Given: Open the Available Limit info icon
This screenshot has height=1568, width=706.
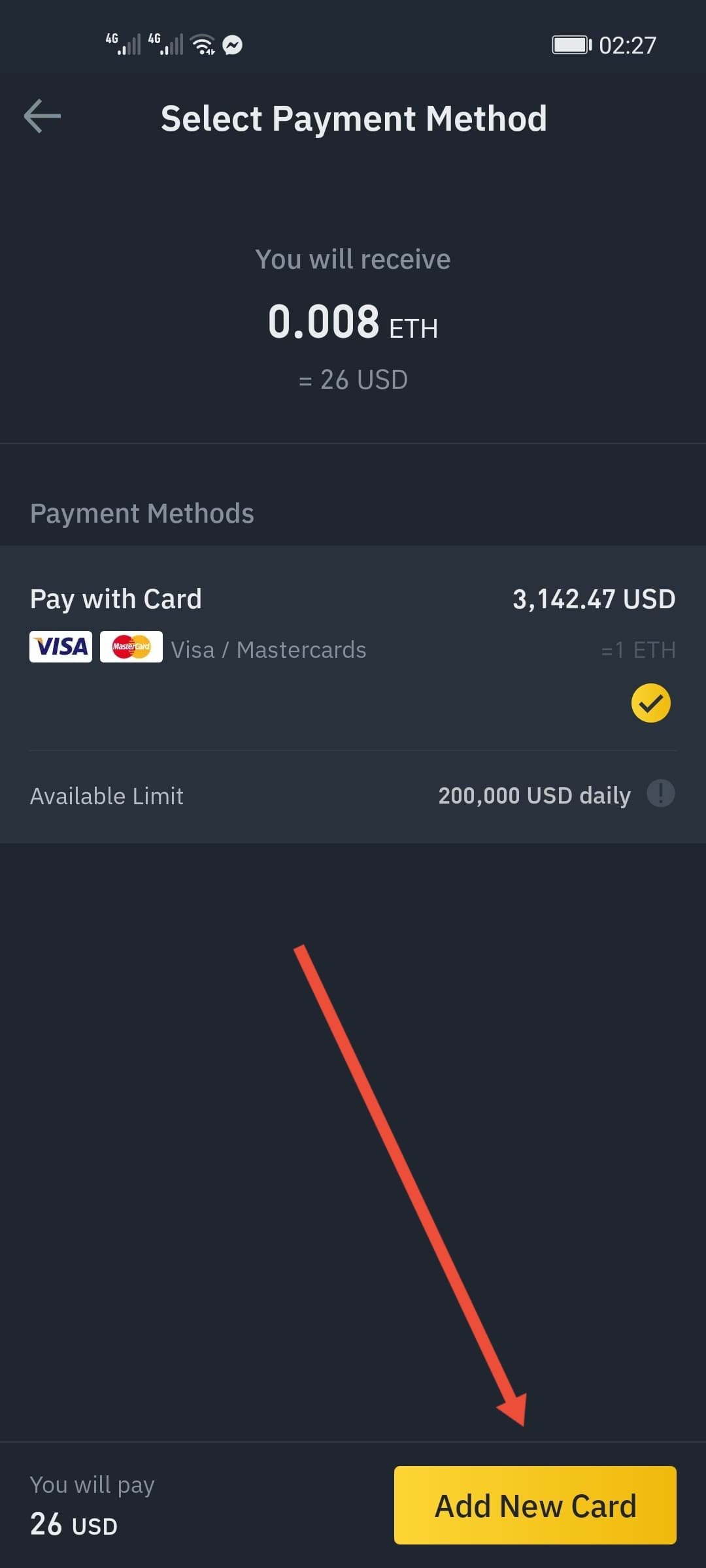Looking at the screenshot, I should (x=660, y=794).
